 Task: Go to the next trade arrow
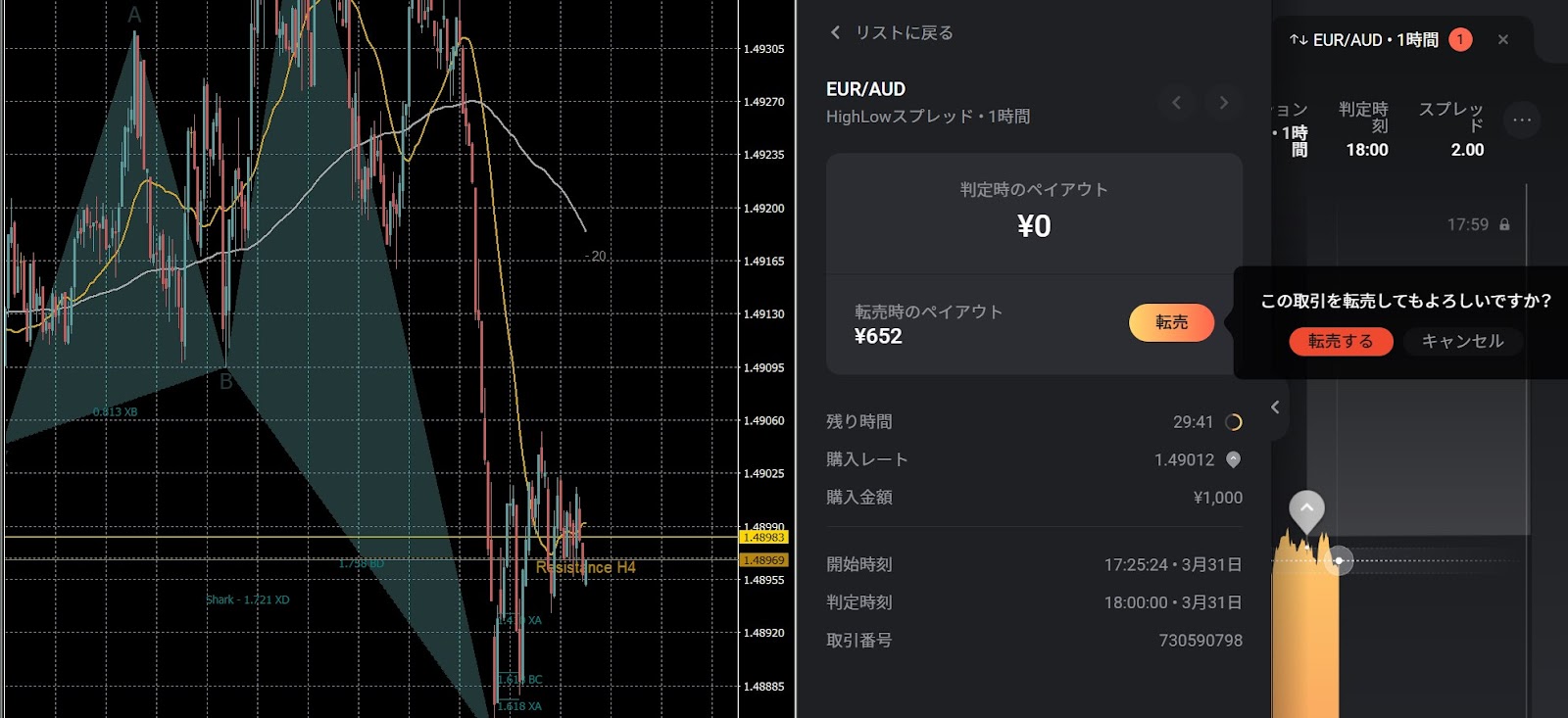pos(1223,102)
